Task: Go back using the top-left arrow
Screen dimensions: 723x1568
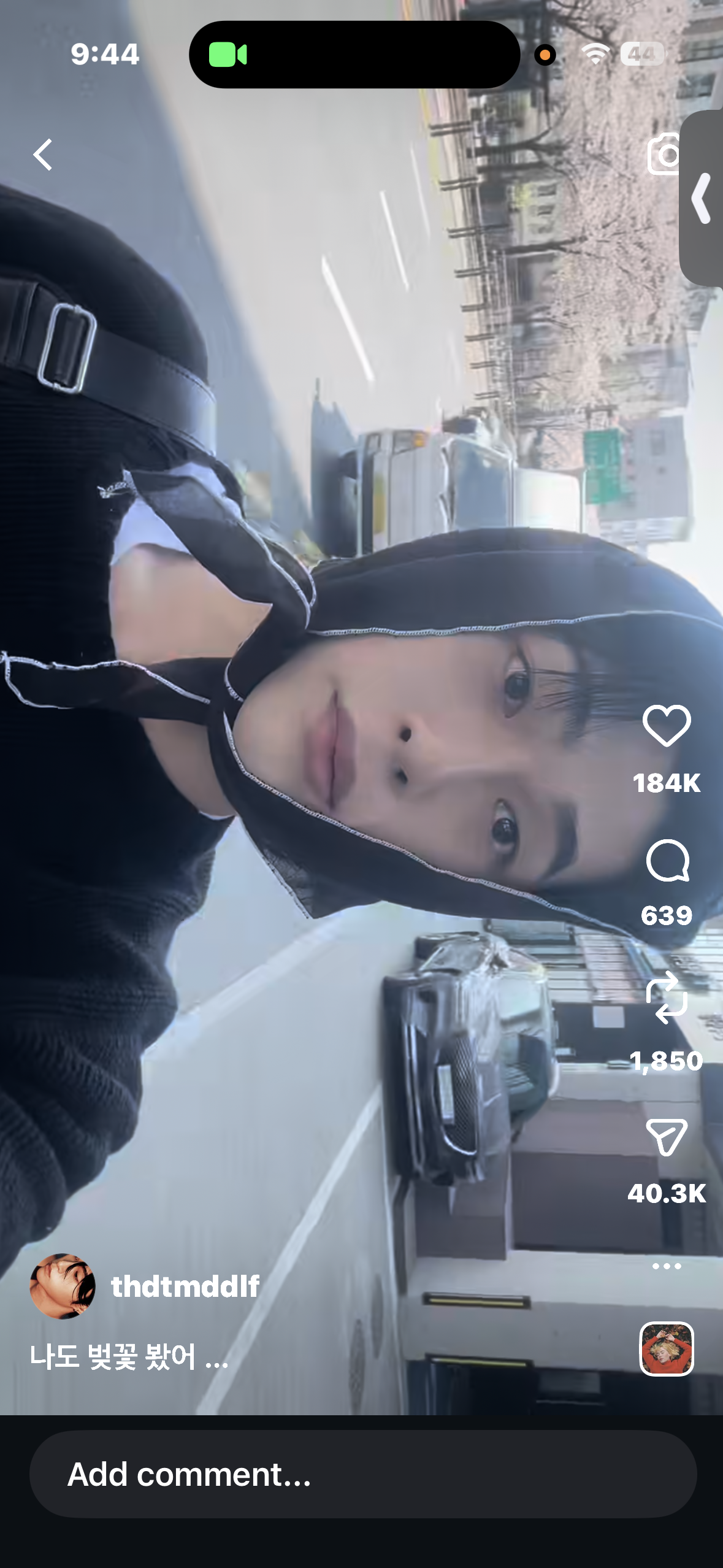Action: pyautogui.click(x=43, y=154)
